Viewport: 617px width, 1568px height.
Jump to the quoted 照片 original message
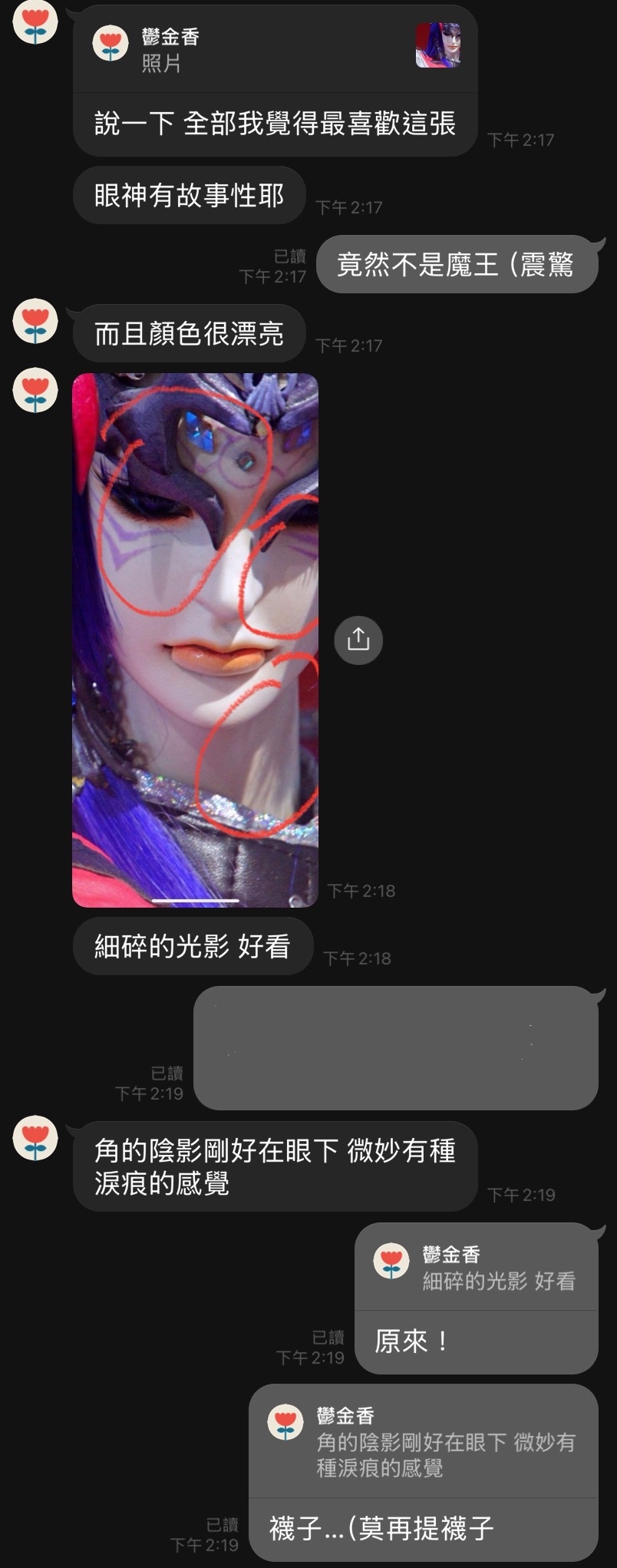tap(275, 49)
